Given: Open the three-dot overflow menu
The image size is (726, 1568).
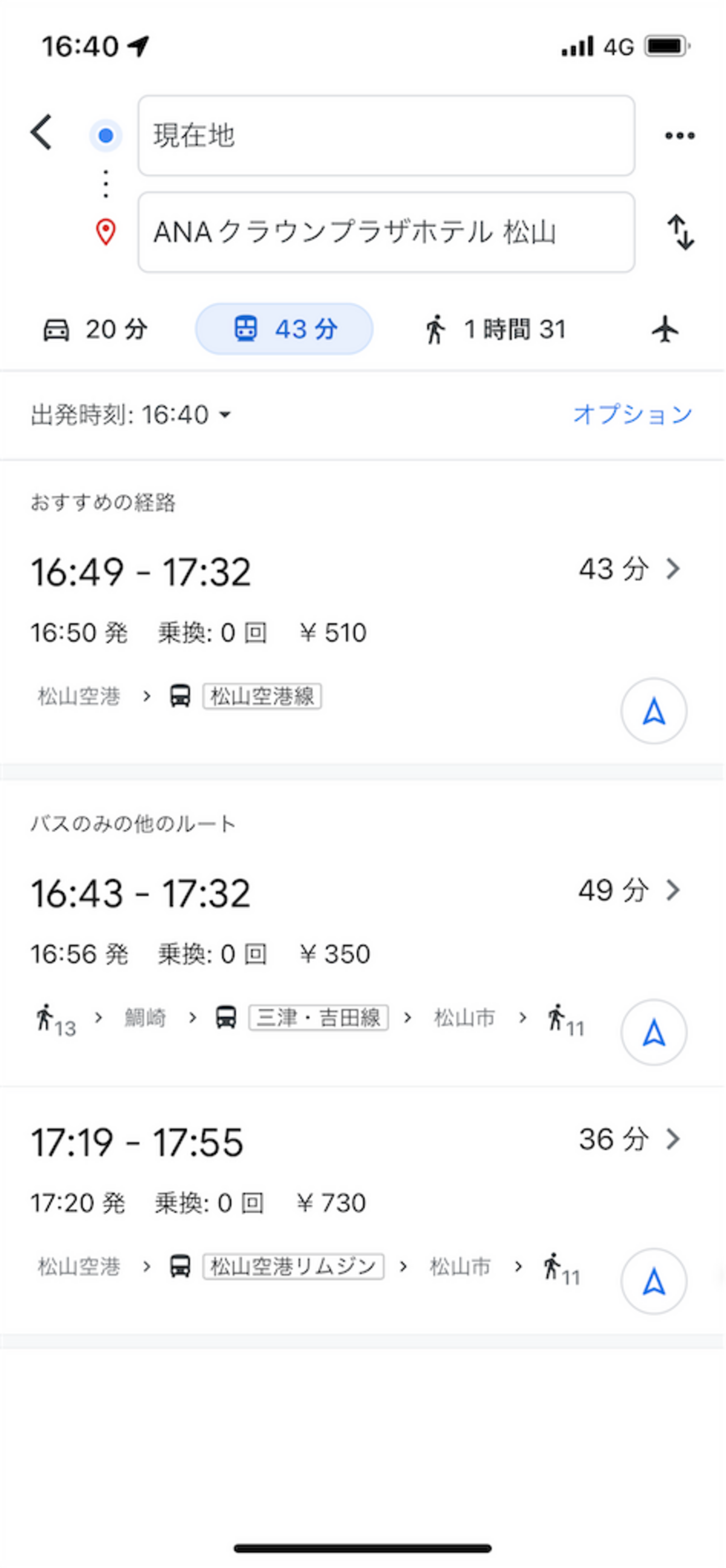Looking at the screenshot, I should tap(680, 135).
